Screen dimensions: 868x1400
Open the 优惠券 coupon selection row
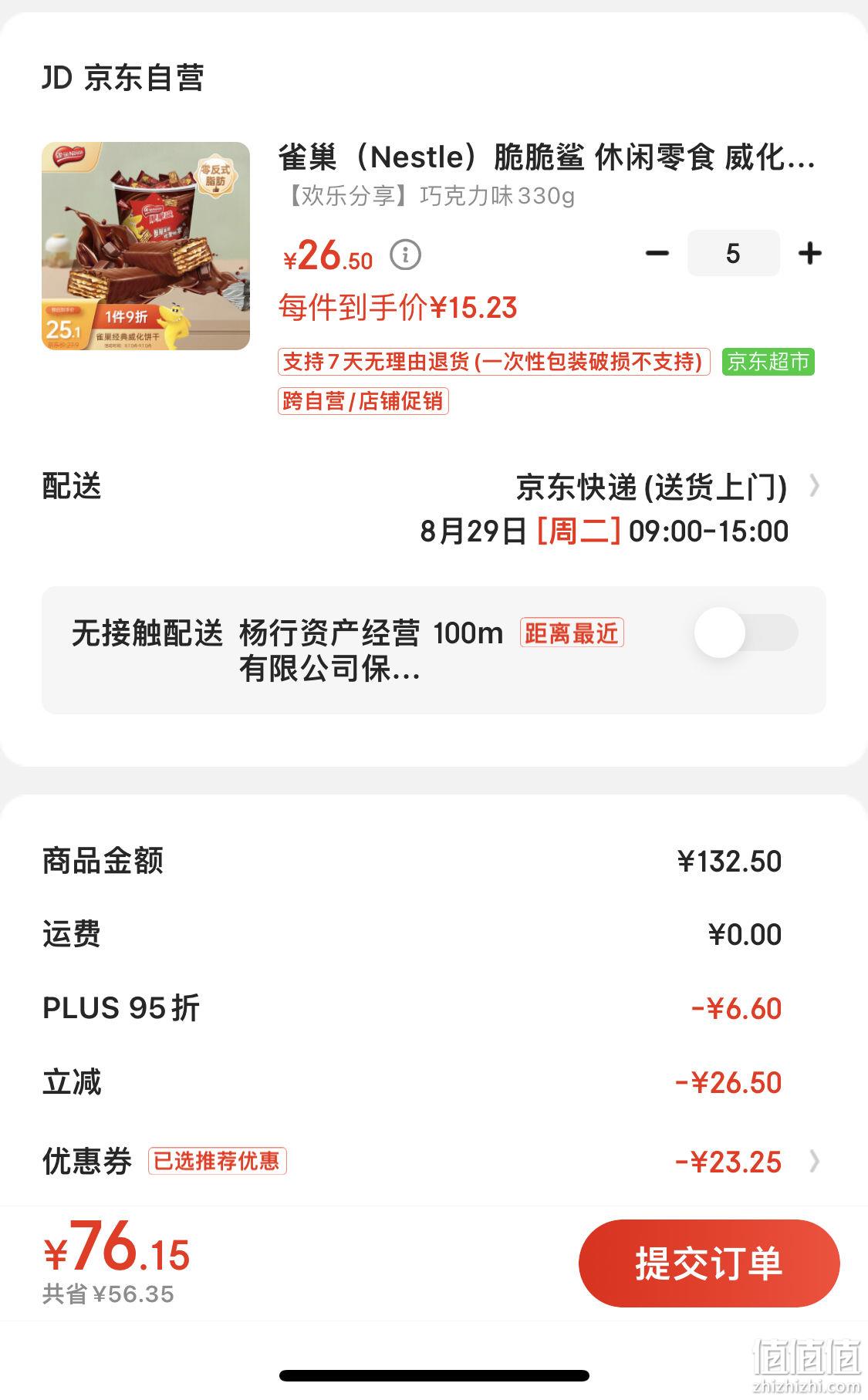tap(434, 1161)
